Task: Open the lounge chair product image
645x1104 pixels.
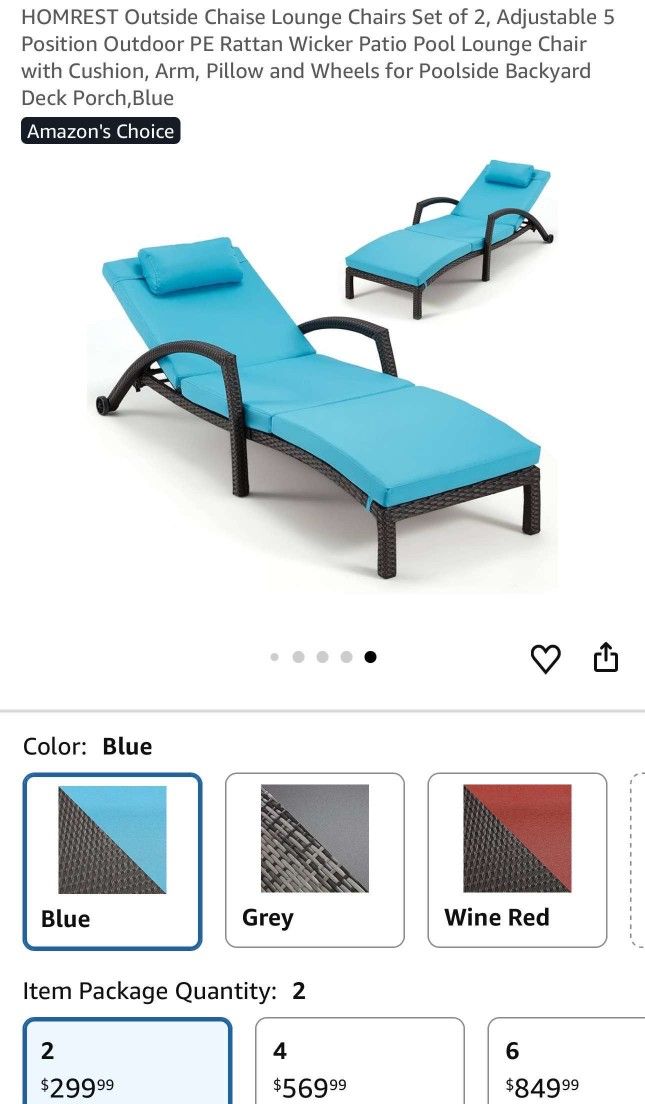Action: pyautogui.click(x=322, y=390)
